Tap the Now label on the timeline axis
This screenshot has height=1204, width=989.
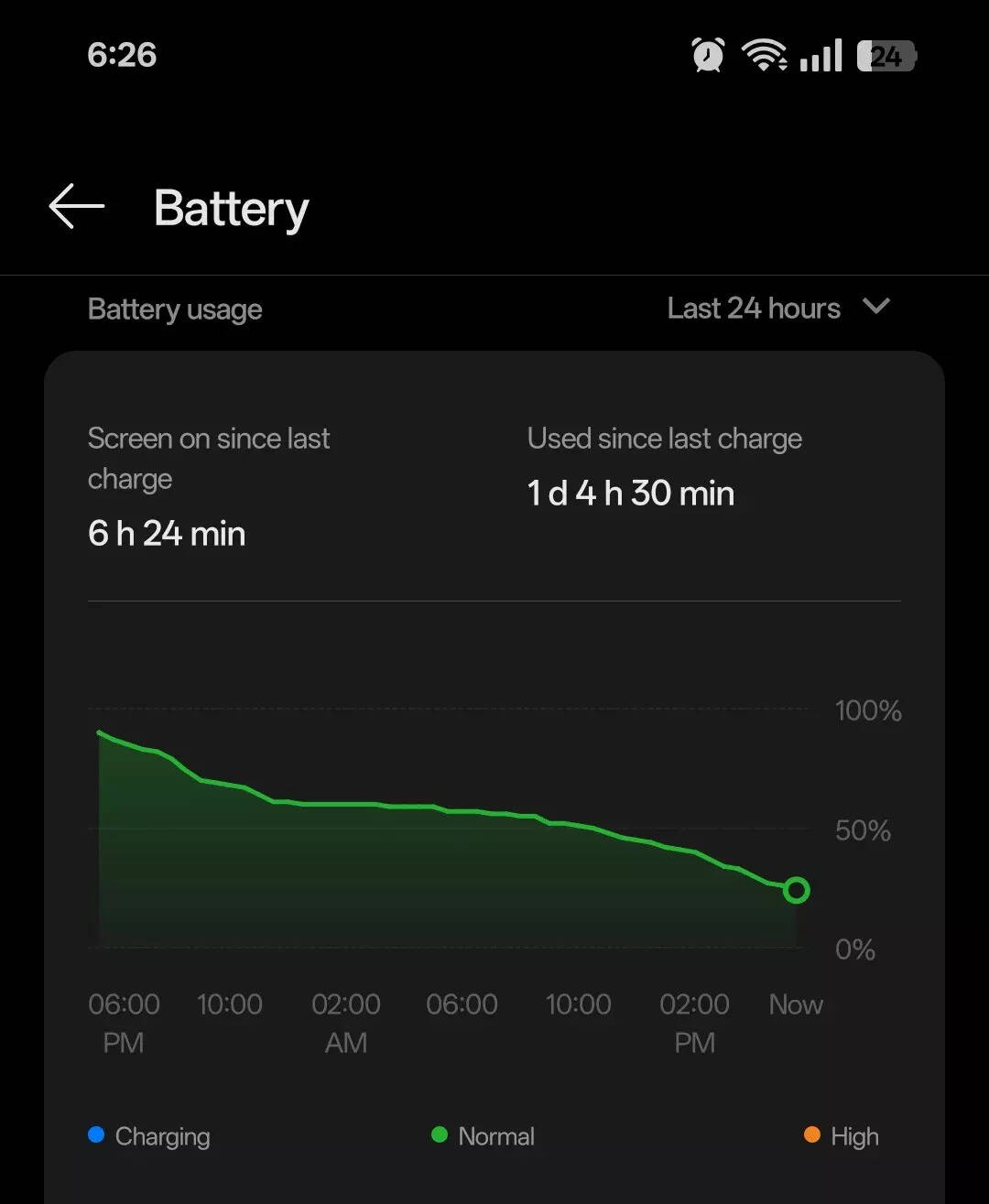tap(794, 1004)
